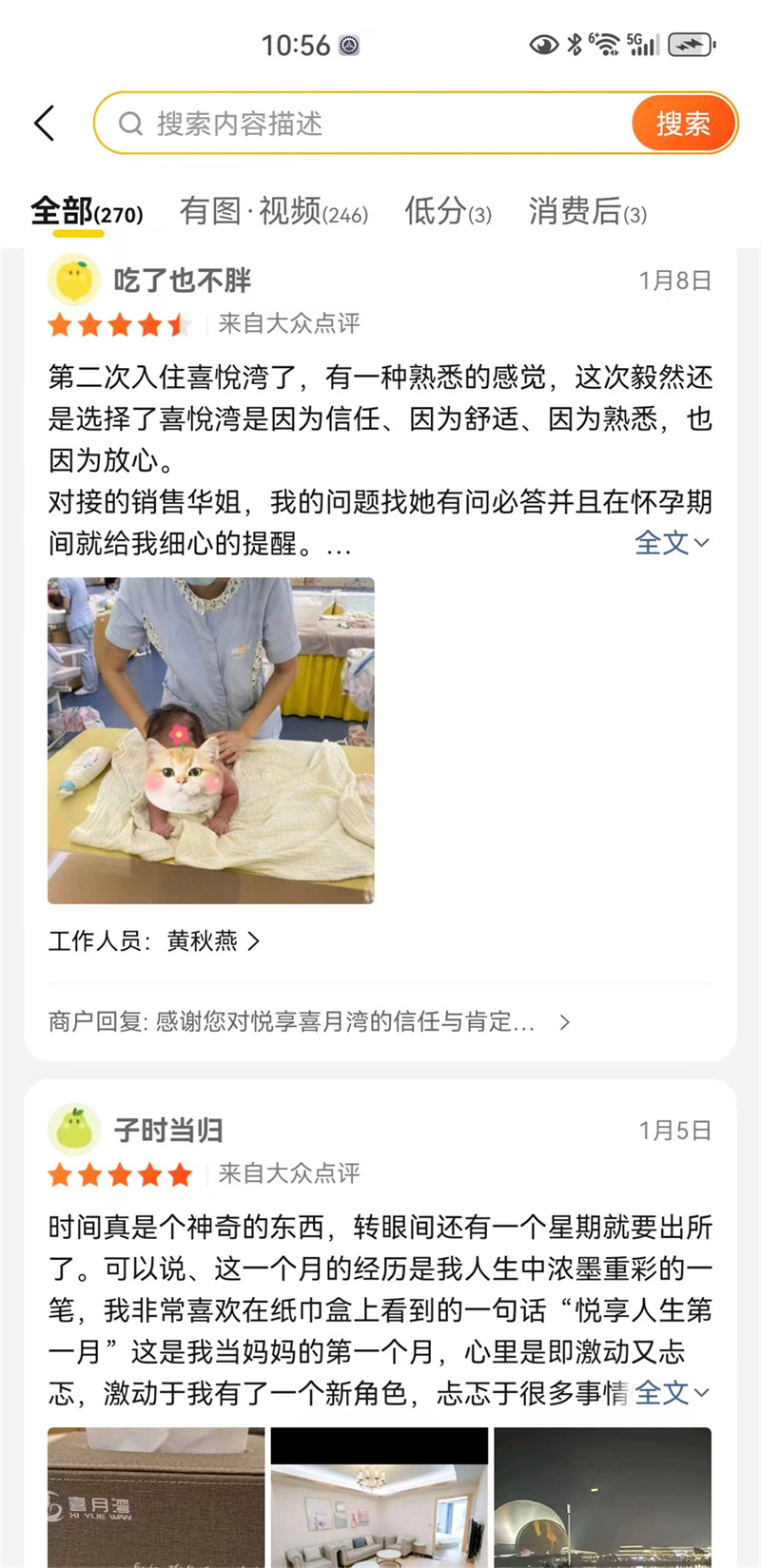
Task: Open reviewer 子时当归's profile avatar
Action: pyautogui.click(x=74, y=1130)
